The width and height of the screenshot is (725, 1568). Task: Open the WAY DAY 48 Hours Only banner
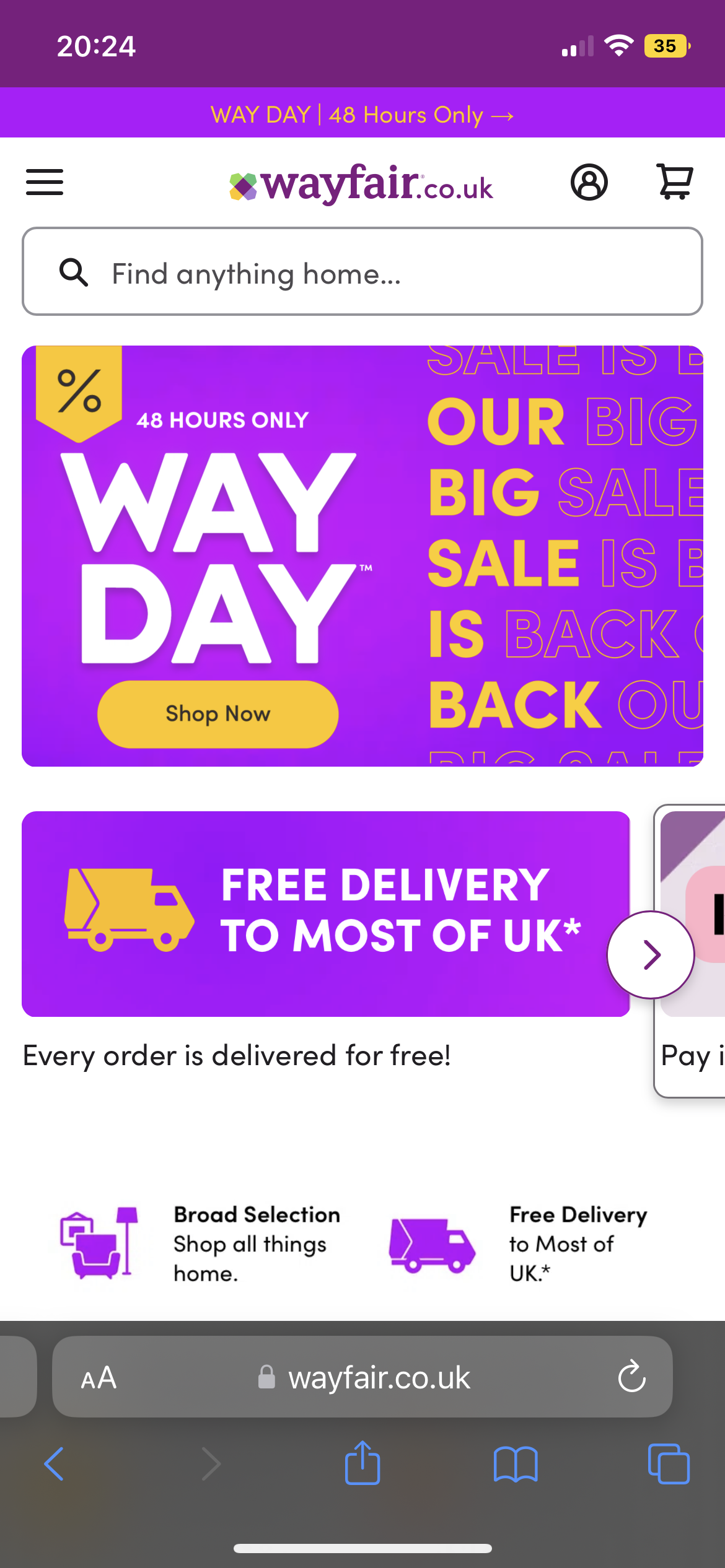point(362,115)
